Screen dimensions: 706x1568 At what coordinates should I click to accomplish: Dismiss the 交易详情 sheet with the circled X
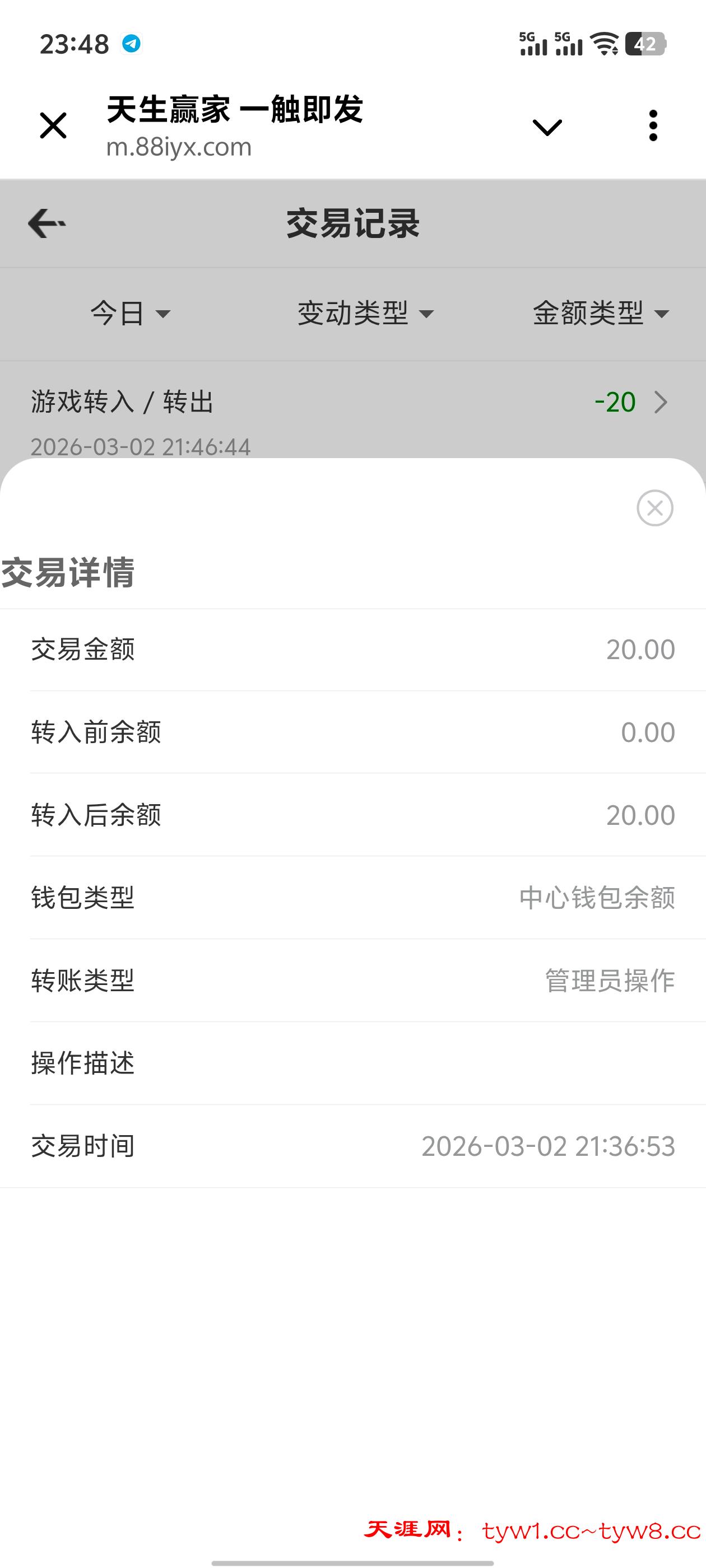coord(655,508)
